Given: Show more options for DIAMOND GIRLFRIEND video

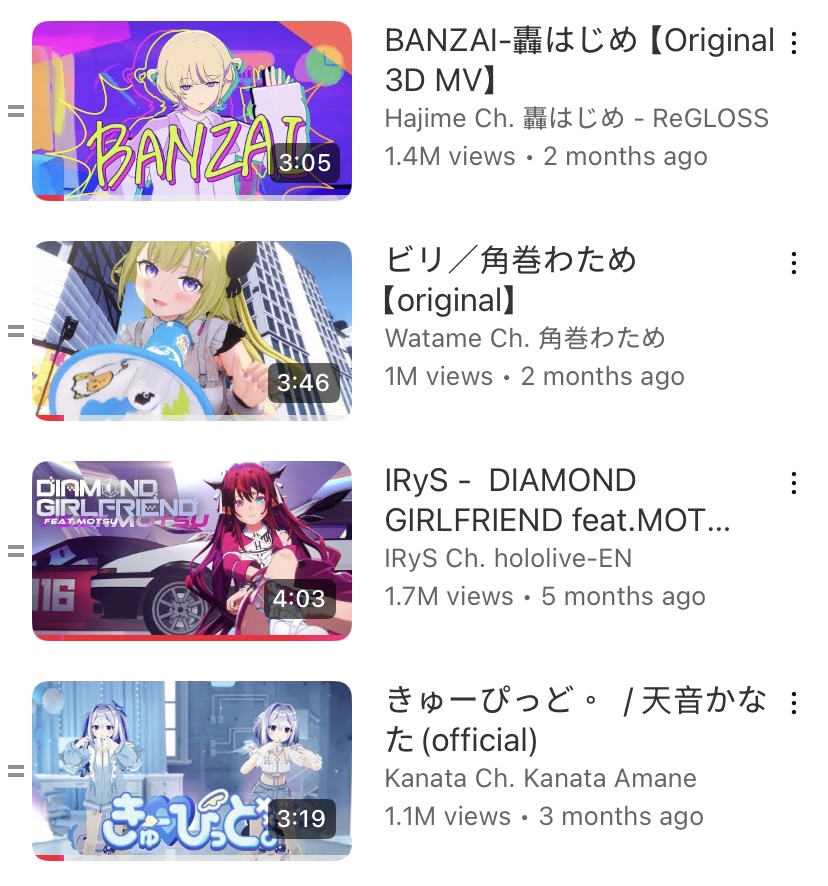Looking at the screenshot, I should pos(794,483).
